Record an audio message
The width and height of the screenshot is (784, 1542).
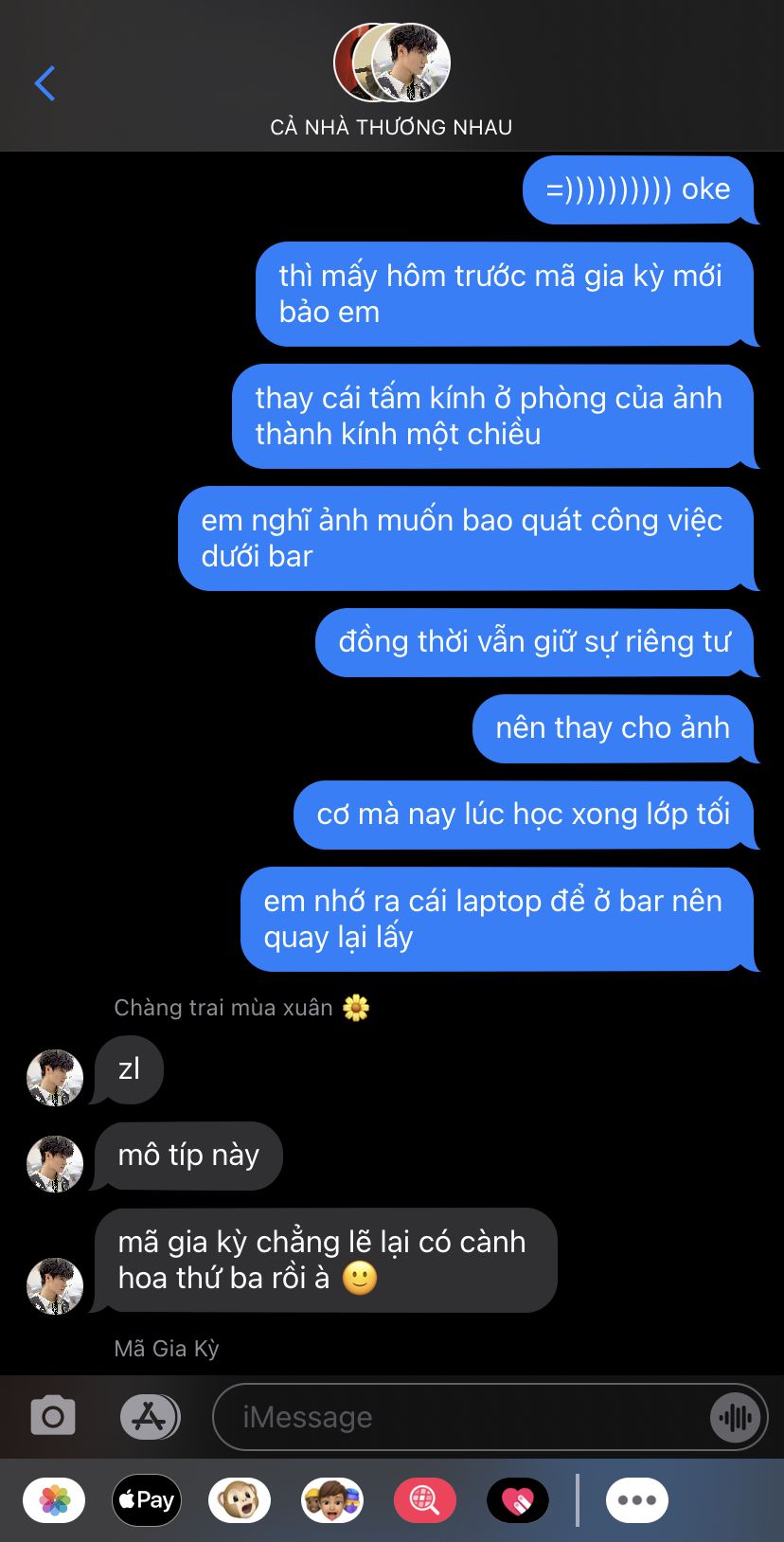coord(735,1418)
